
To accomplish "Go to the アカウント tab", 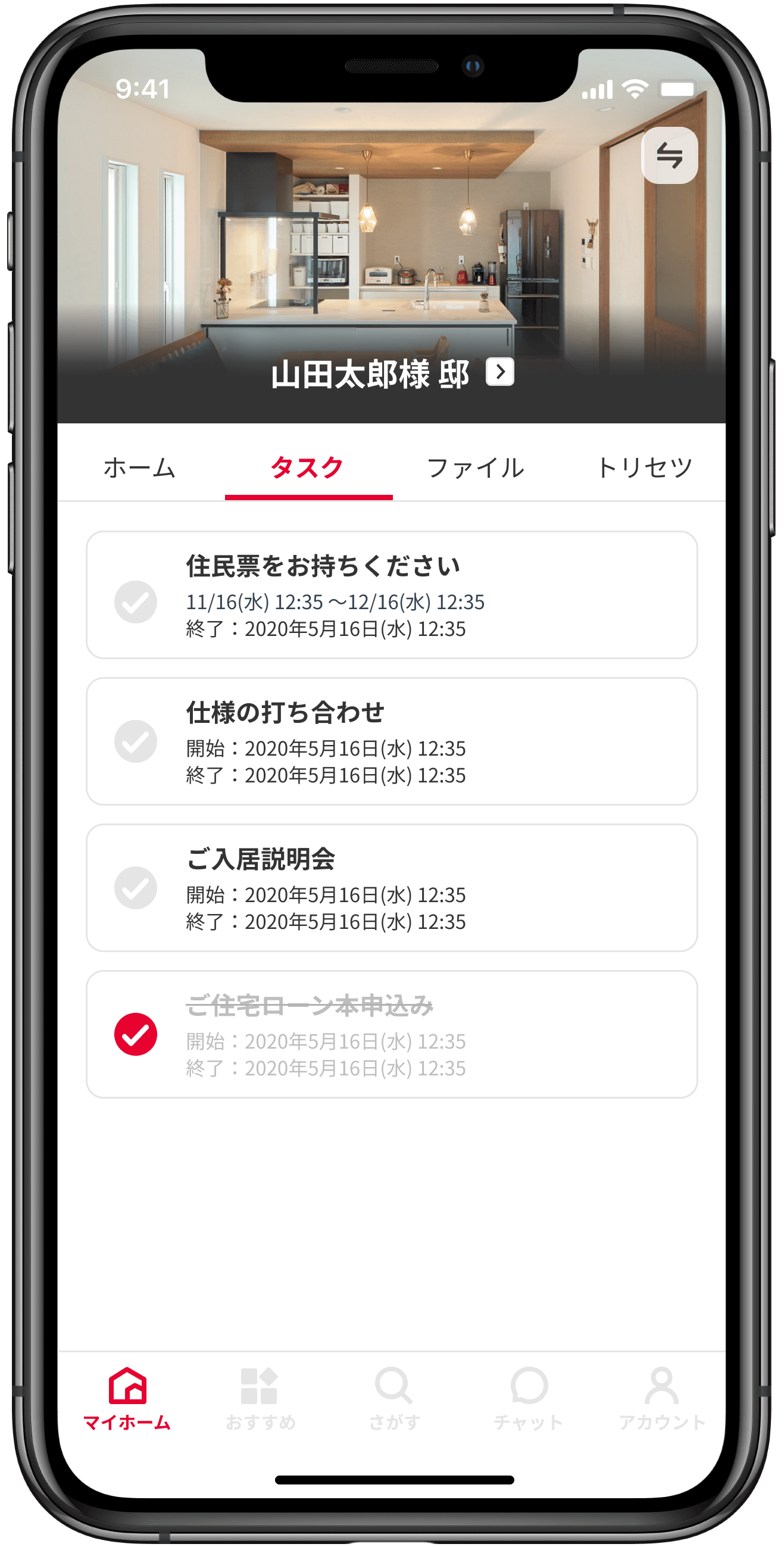I will pyautogui.click(x=661, y=1399).
